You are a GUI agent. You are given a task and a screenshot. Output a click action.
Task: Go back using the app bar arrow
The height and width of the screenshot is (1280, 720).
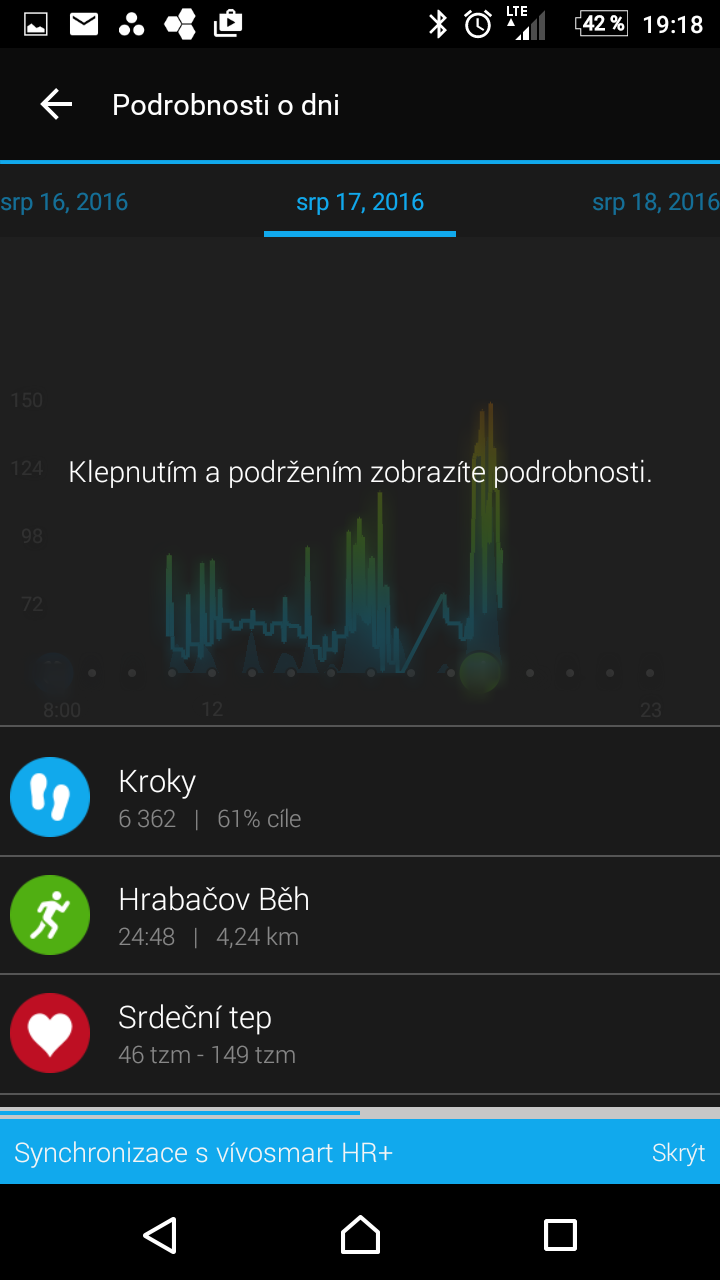click(56, 104)
